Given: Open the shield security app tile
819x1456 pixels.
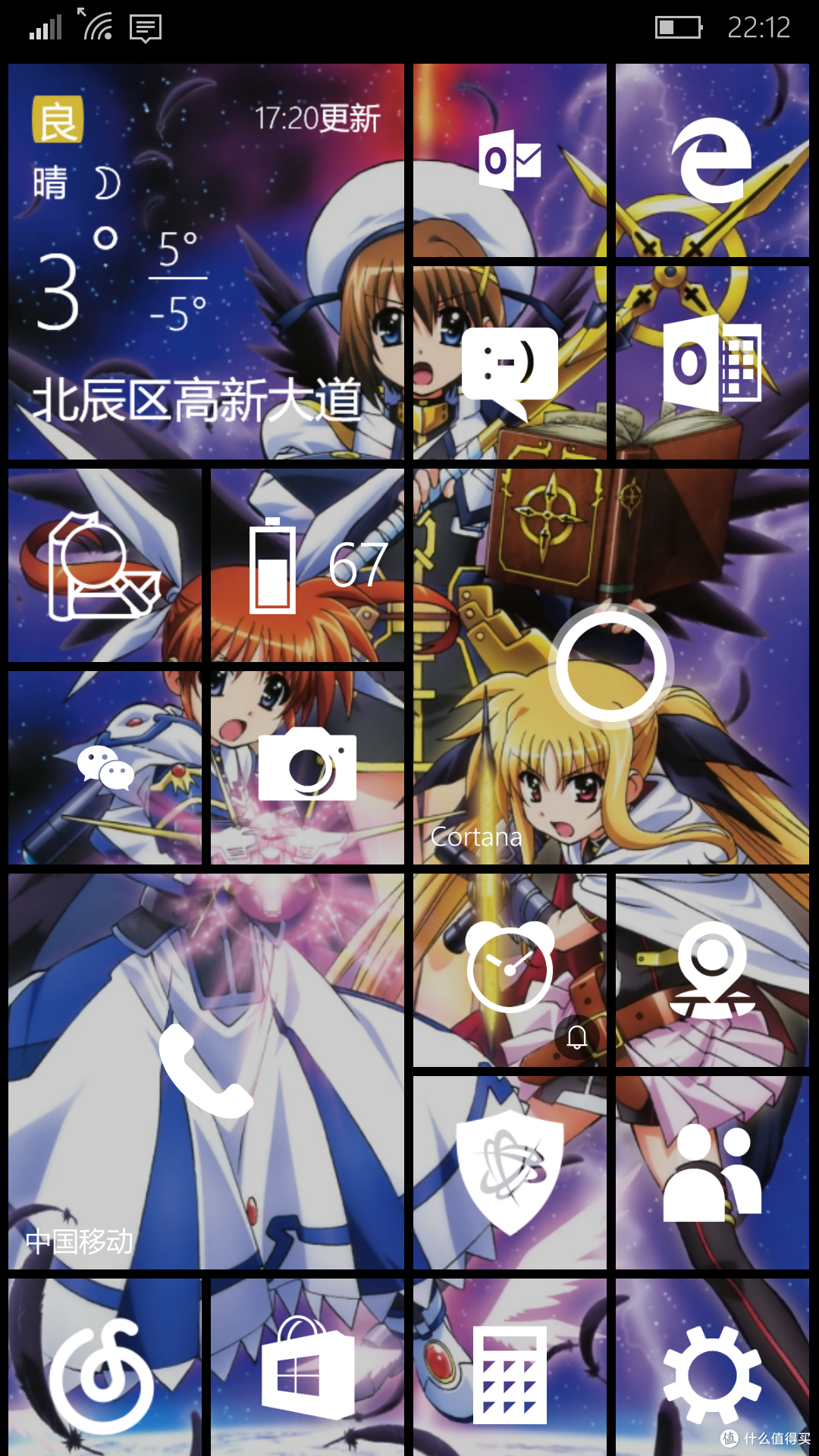Looking at the screenshot, I should click(x=510, y=1173).
